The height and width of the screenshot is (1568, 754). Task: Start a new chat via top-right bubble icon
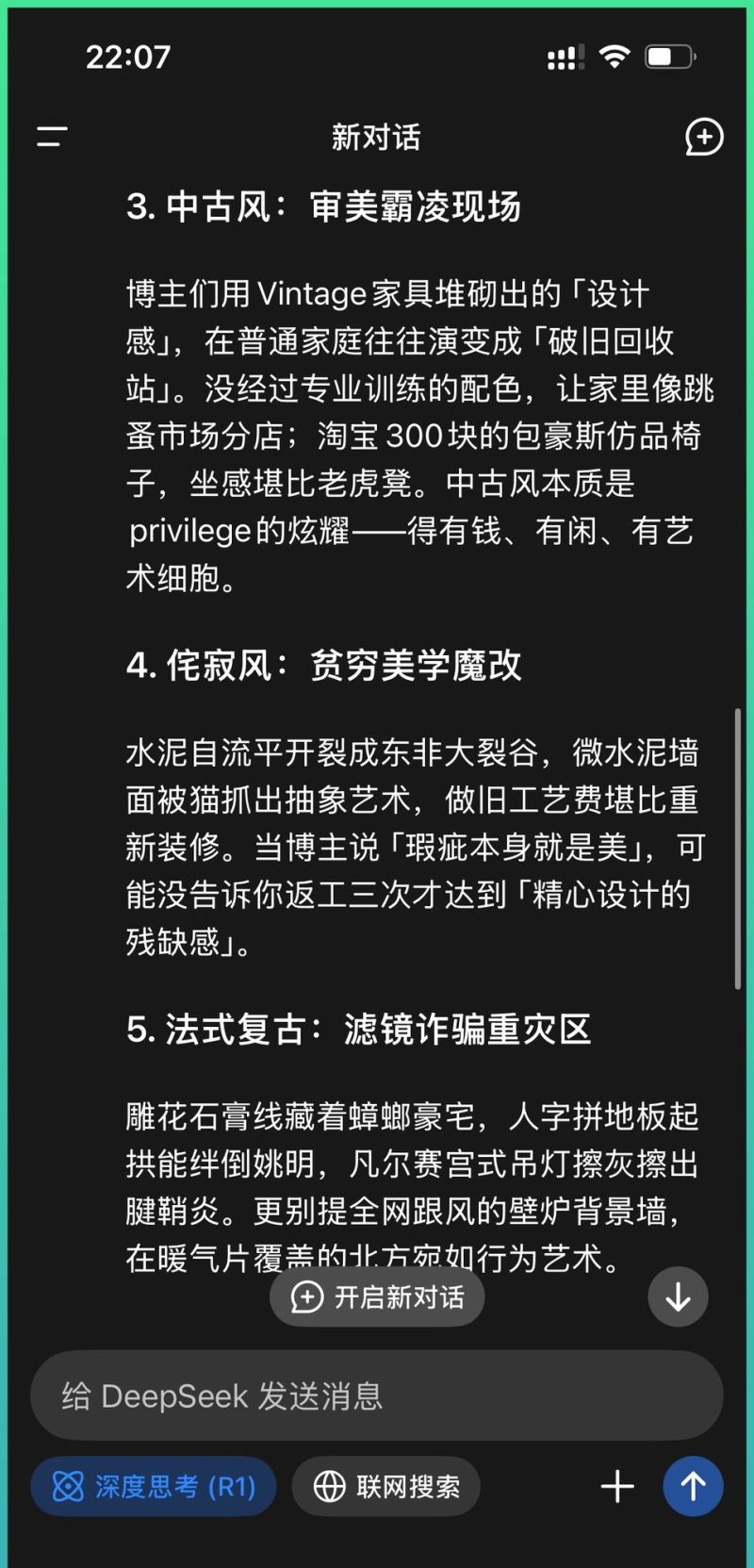pos(704,138)
